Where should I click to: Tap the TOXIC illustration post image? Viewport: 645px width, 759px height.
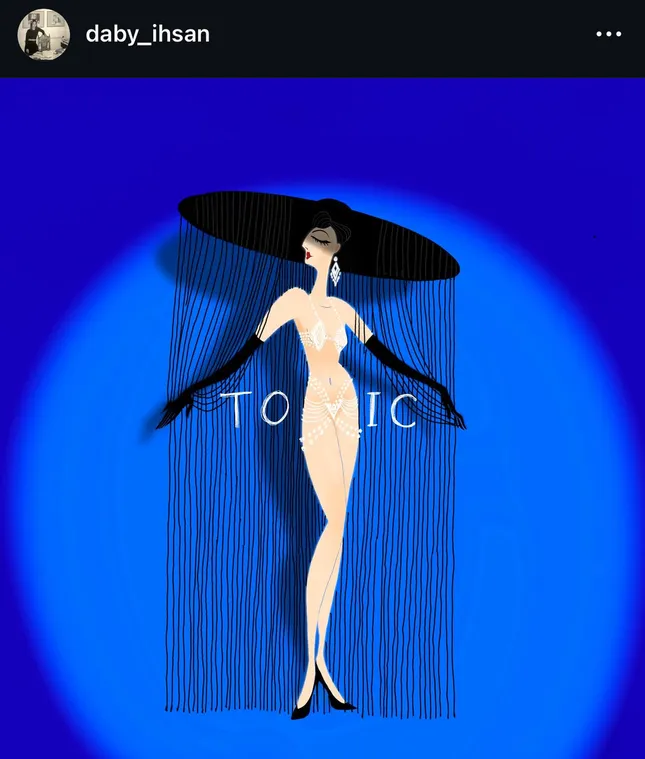(x=322, y=418)
